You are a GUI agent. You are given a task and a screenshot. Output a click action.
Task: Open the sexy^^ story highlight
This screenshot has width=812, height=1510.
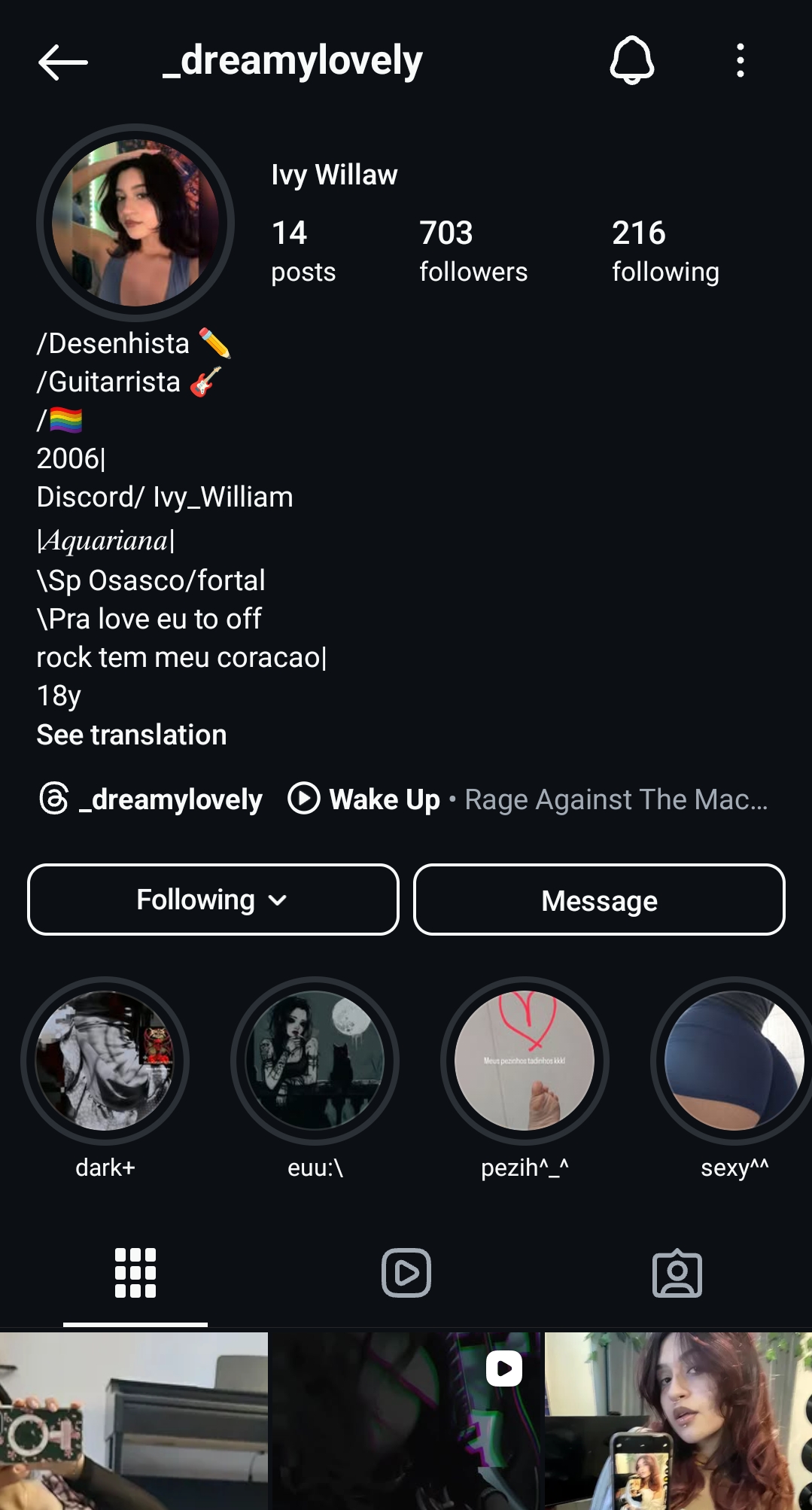click(733, 1061)
